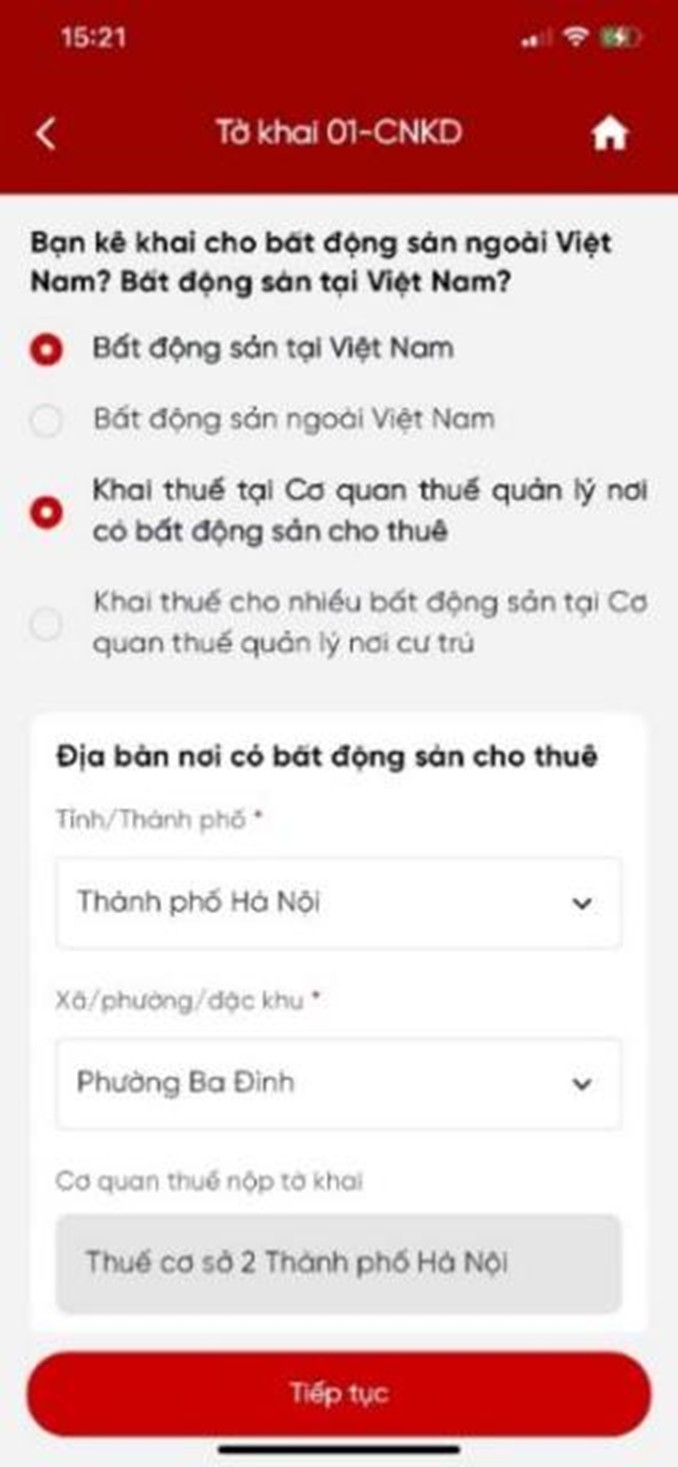Select Bất động sản tại Việt Nam

[x=46, y=351]
